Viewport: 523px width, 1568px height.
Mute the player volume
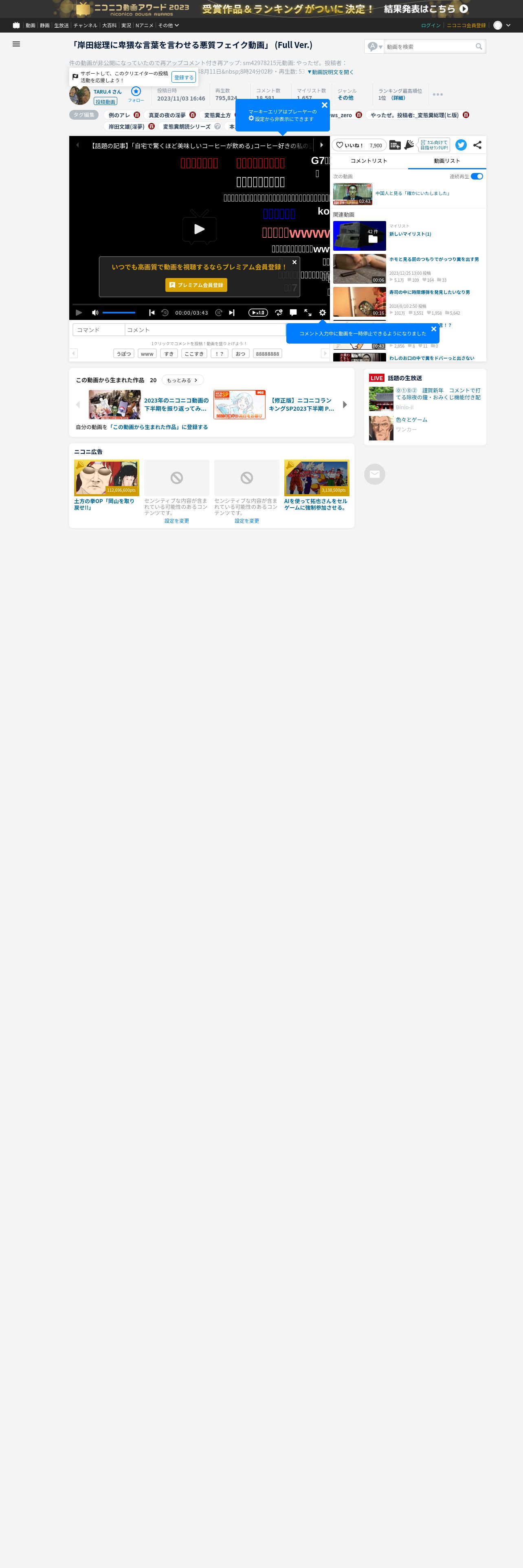point(95,313)
